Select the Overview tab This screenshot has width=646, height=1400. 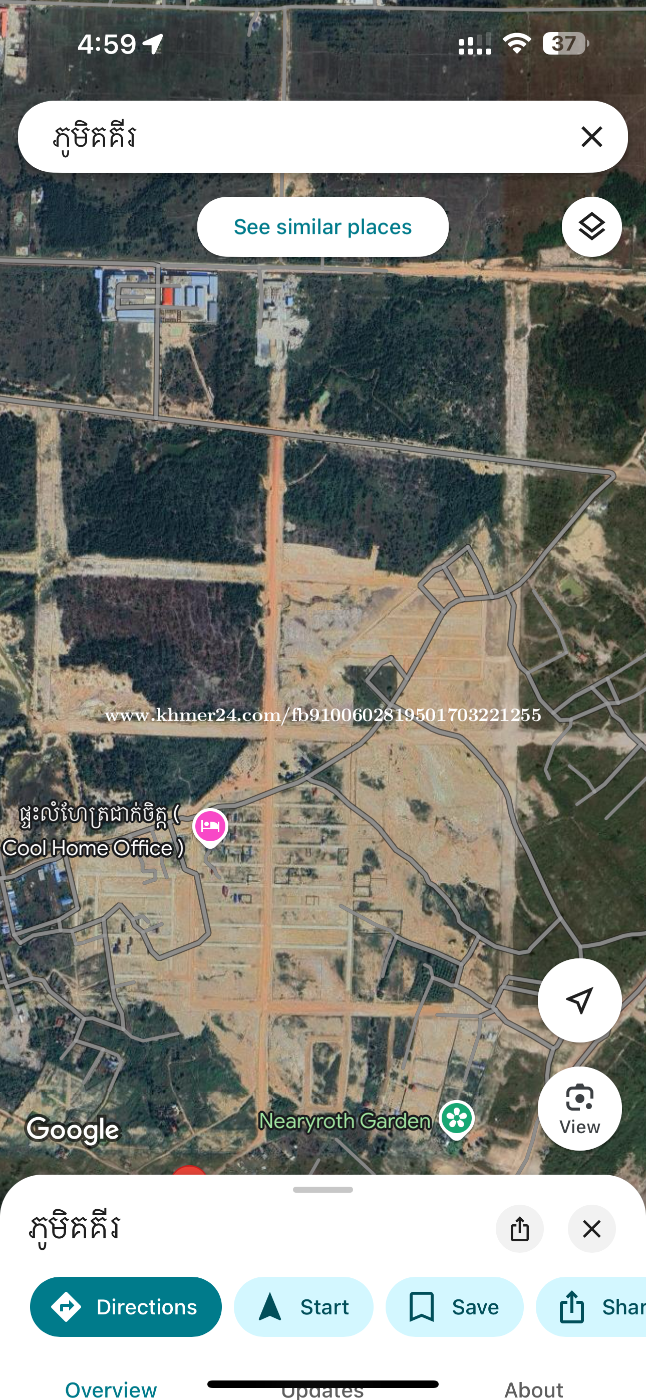(111, 1389)
